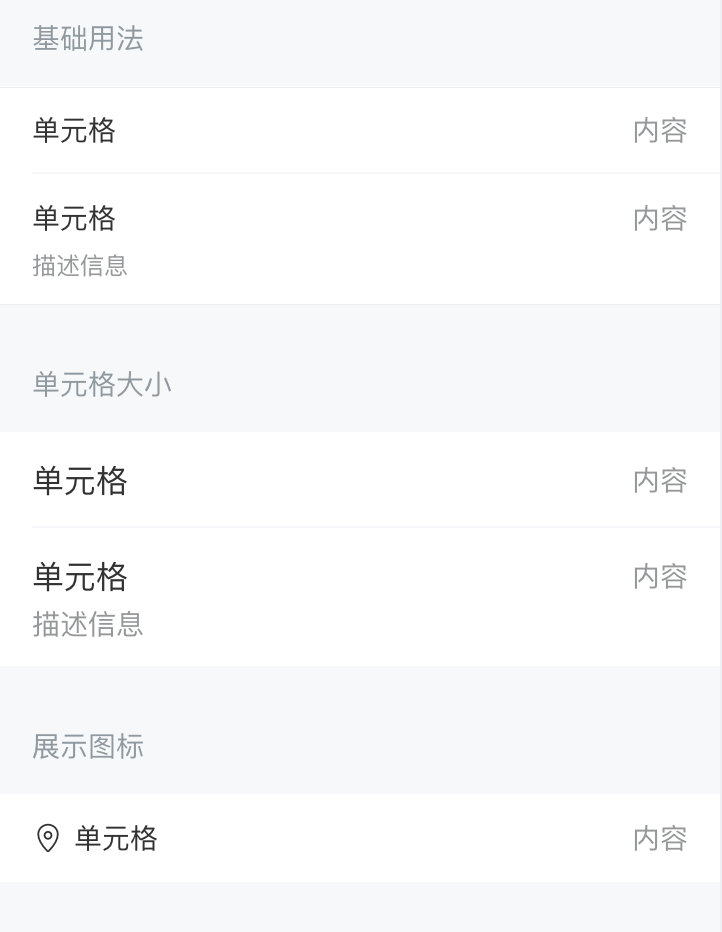
Task: Tap the 单元格 row with the location icon
Action: coord(360,838)
